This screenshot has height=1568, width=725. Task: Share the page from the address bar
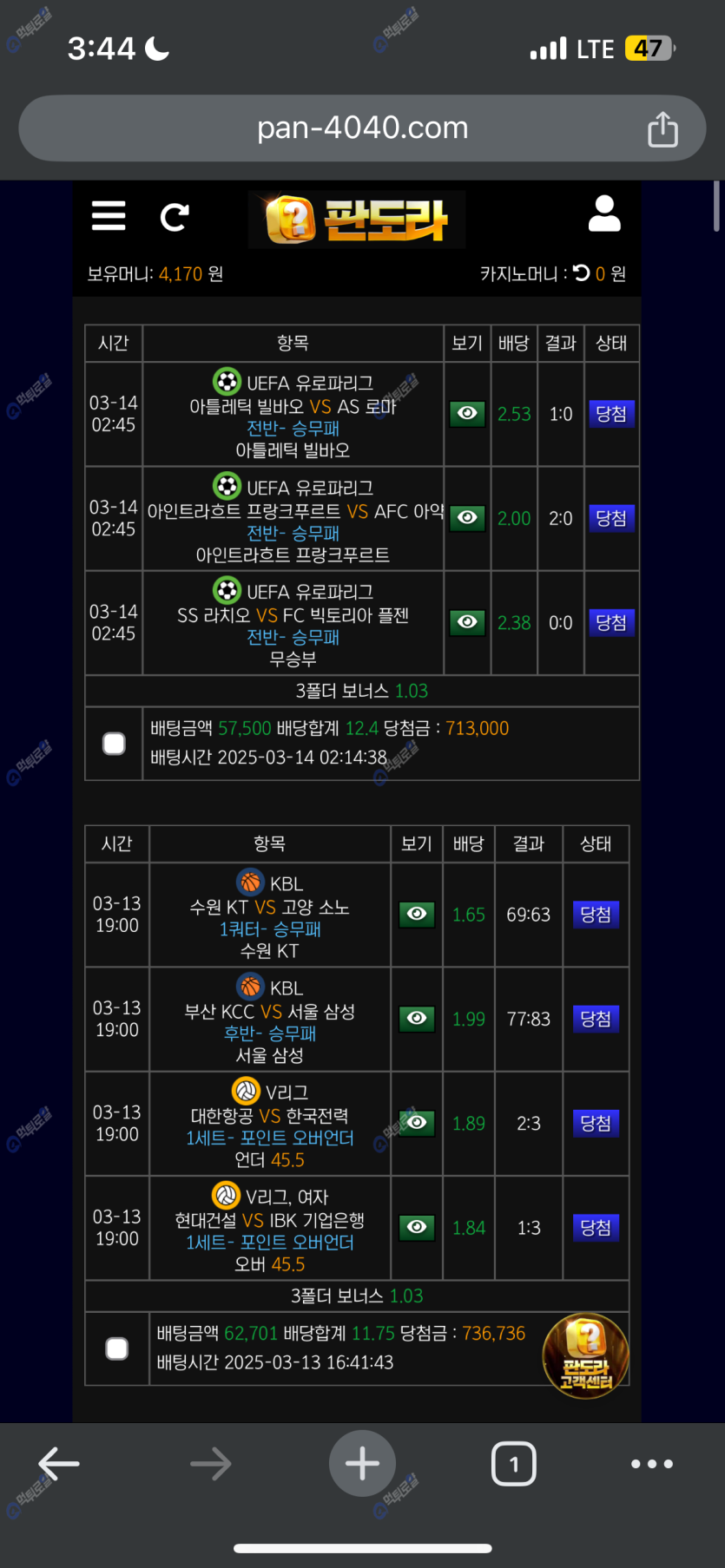(662, 129)
